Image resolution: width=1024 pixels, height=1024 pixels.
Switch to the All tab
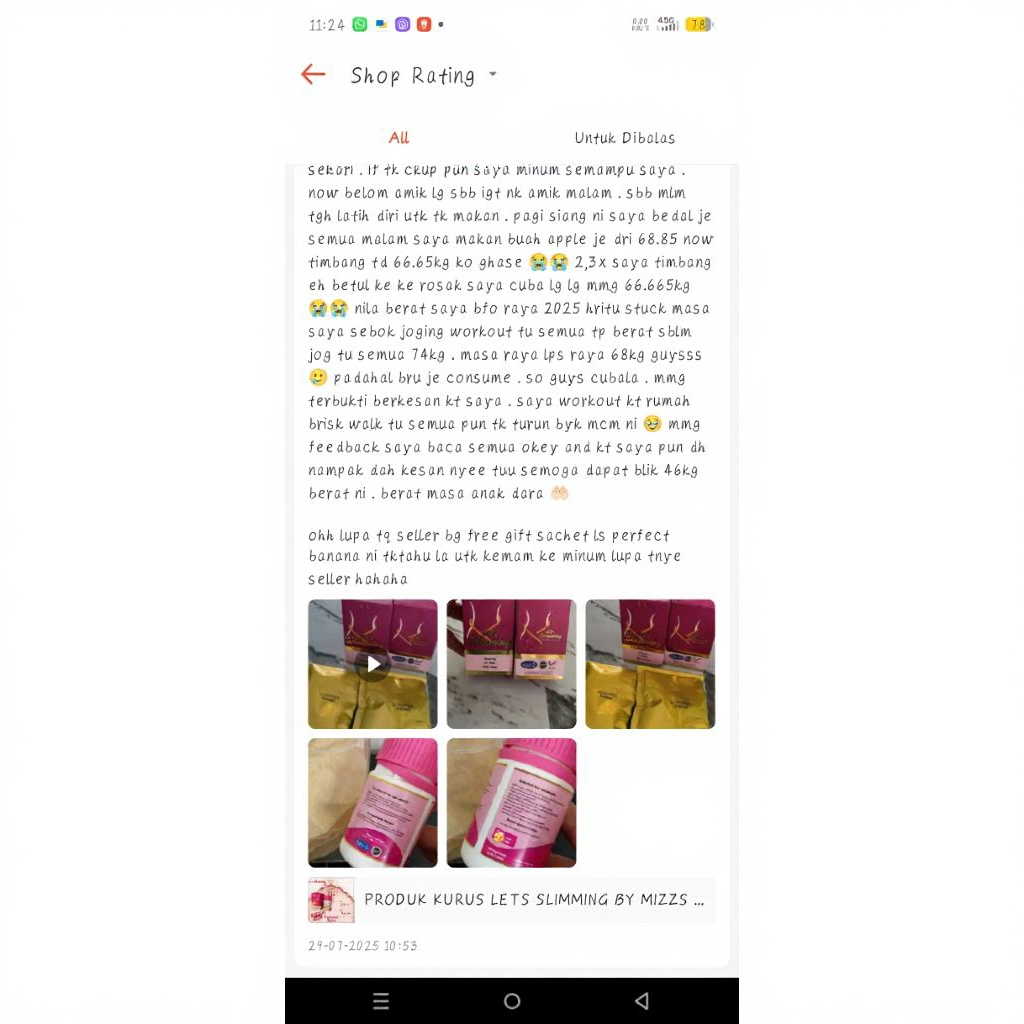click(399, 138)
